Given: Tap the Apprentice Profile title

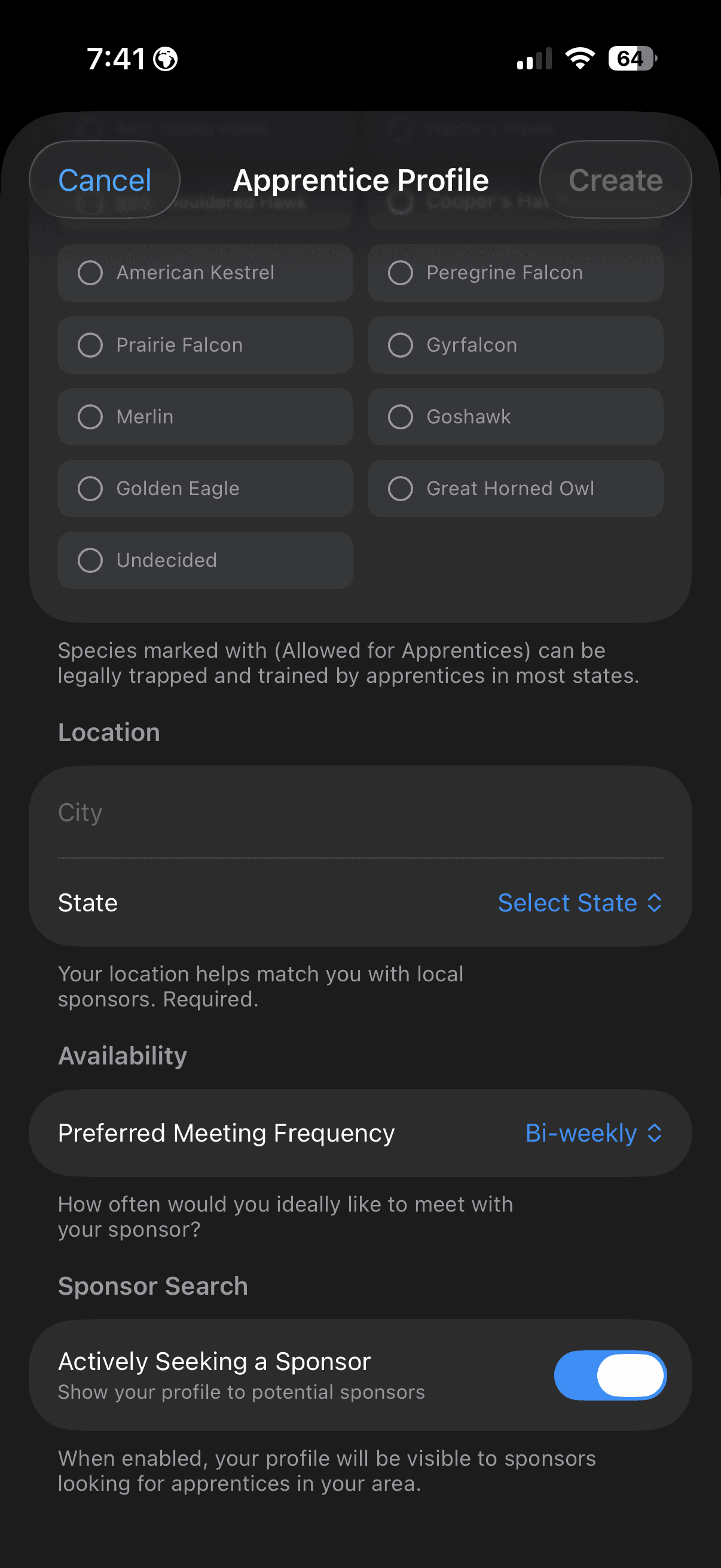Looking at the screenshot, I should point(360,179).
